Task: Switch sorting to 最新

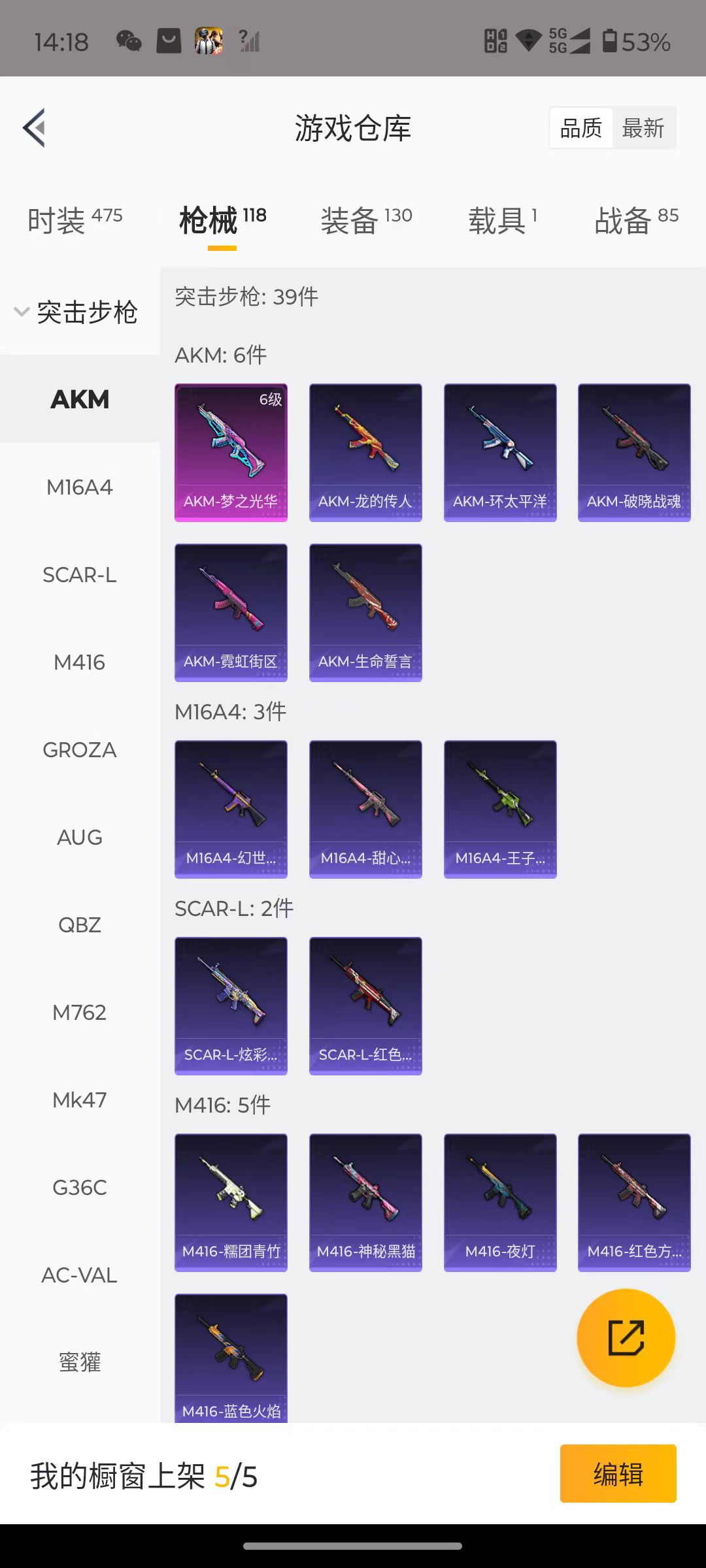Action: (643, 128)
